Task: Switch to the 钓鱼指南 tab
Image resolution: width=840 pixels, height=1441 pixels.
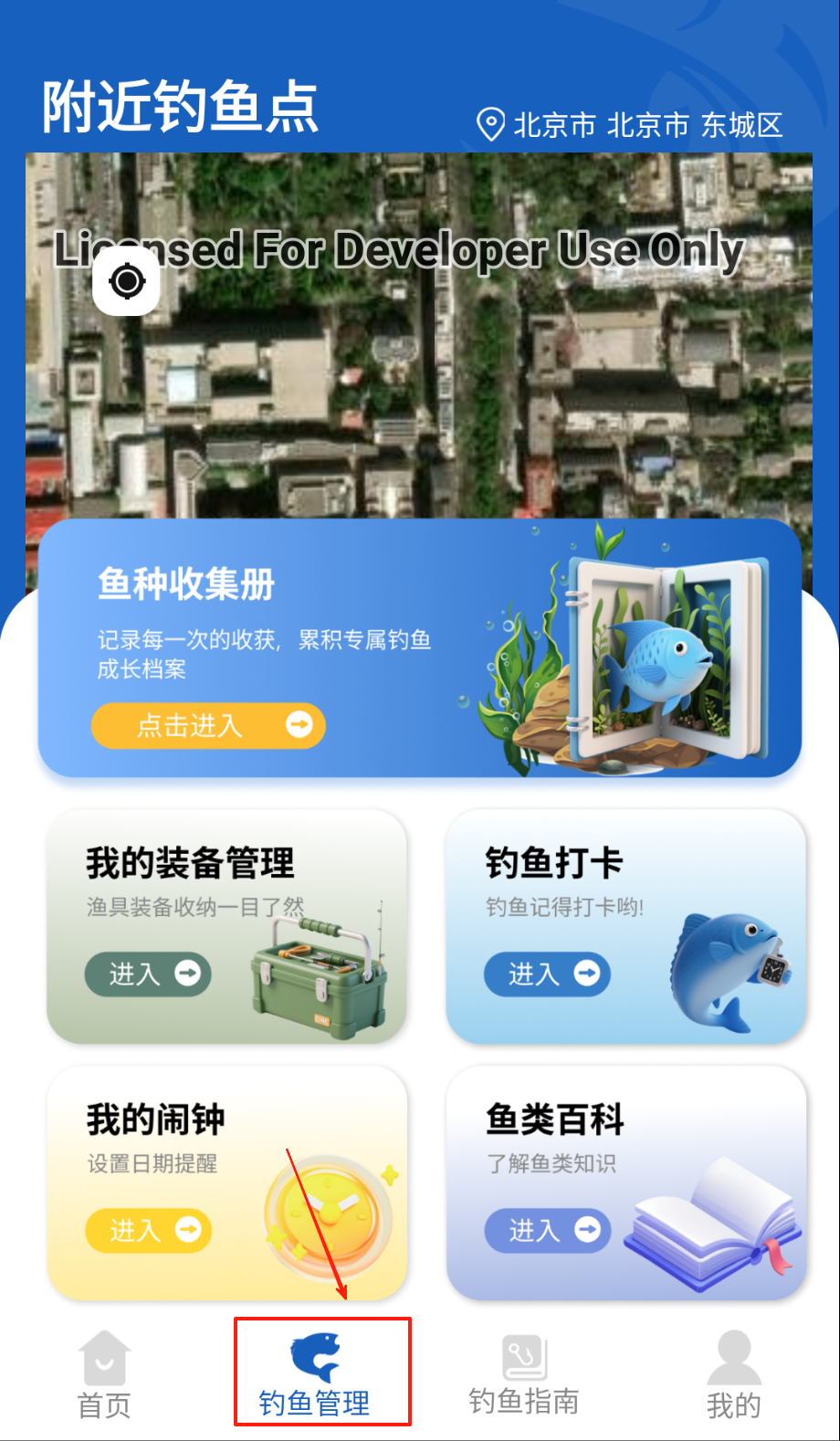Action: point(524,1376)
